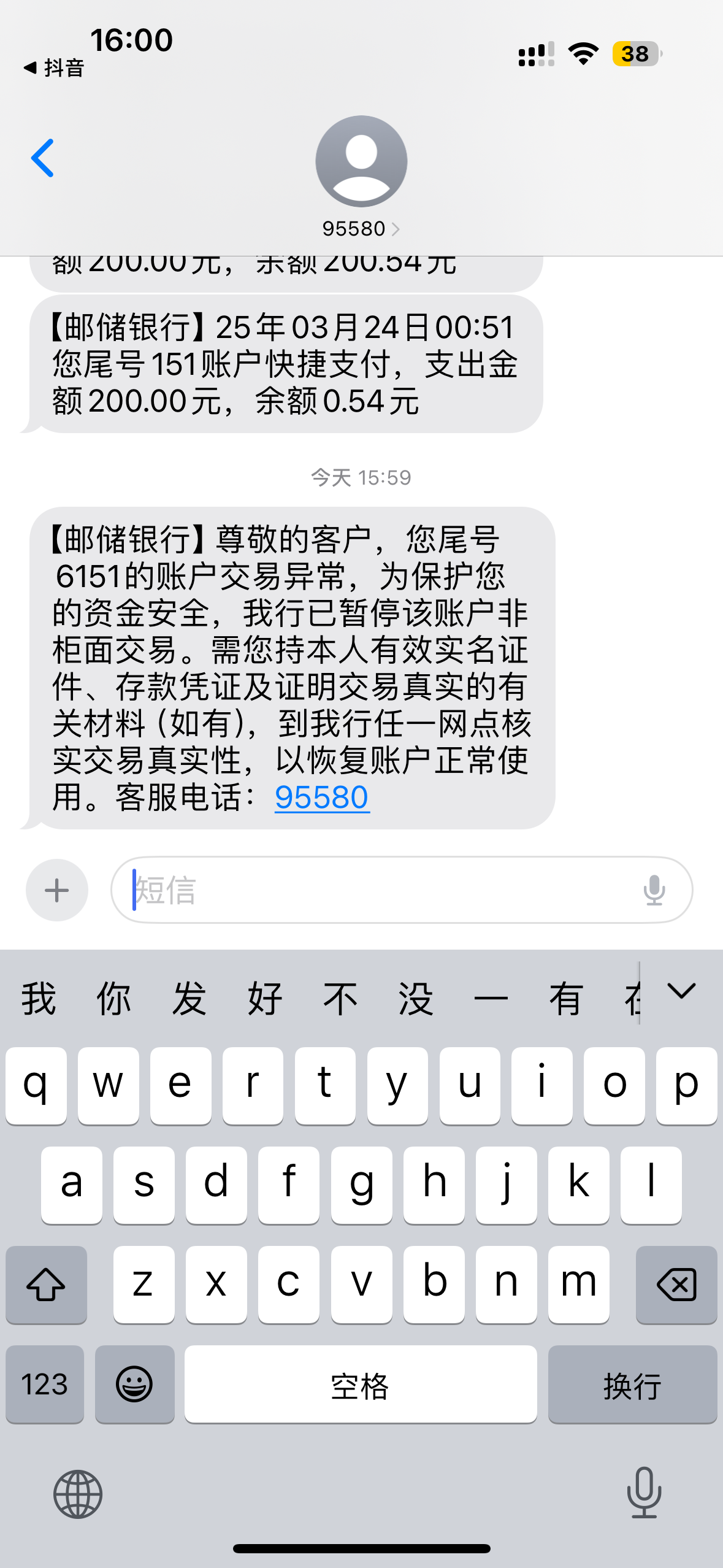Choose the suggested word 好
Image resolution: width=723 pixels, height=1568 pixels.
265,998
